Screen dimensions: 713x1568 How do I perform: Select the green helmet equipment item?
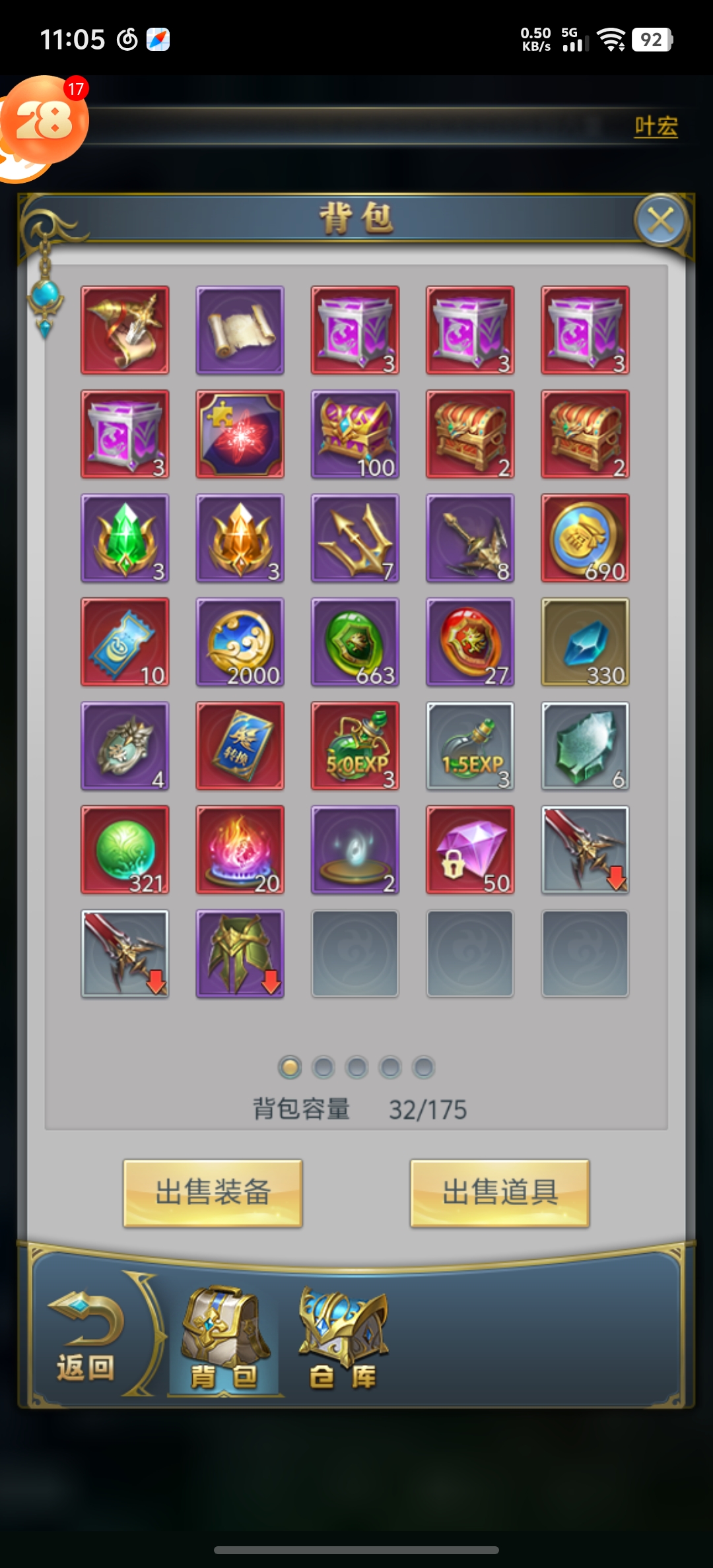[240, 954]
